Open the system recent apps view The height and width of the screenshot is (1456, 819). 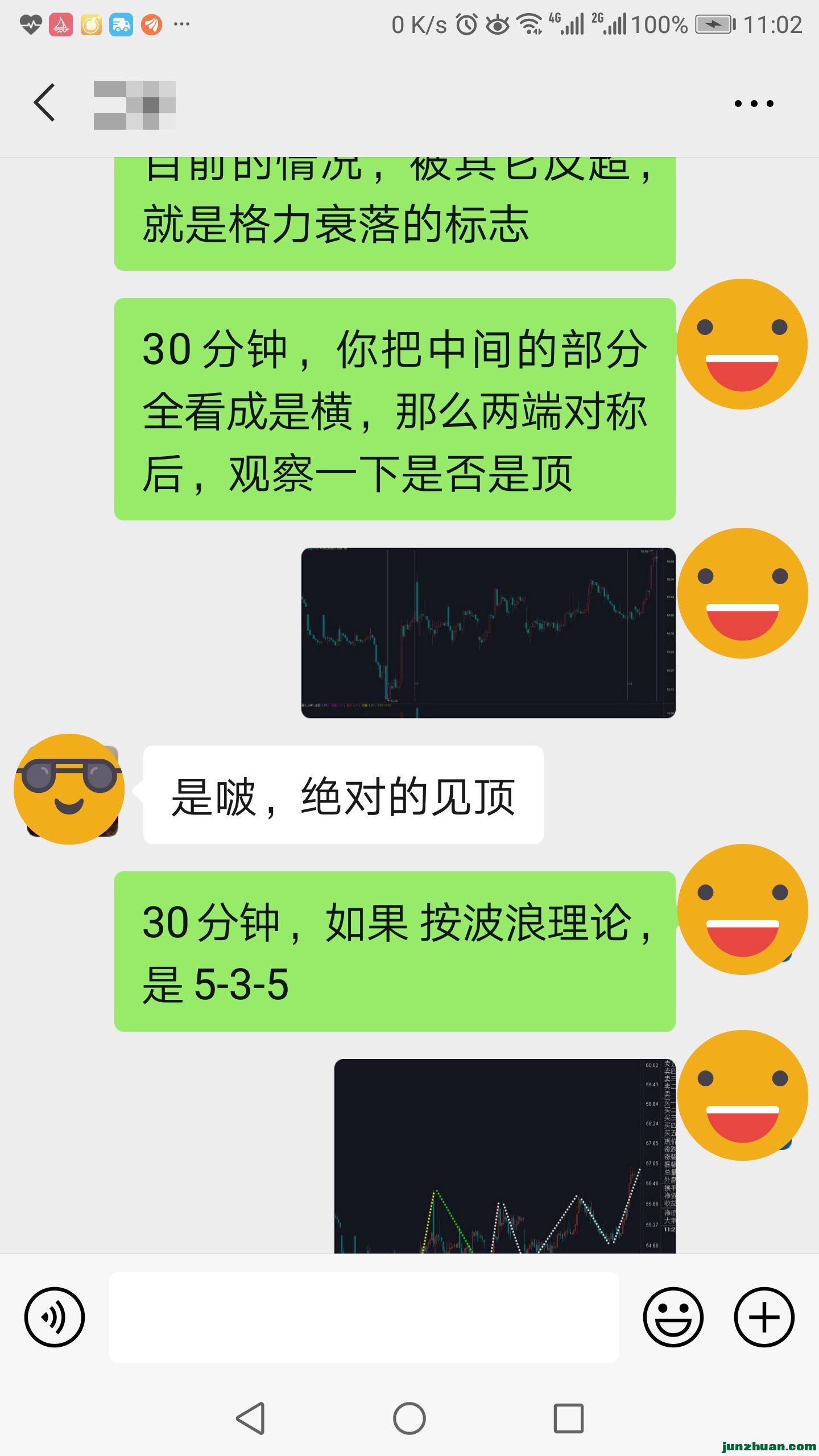[x=568, y=1418]
